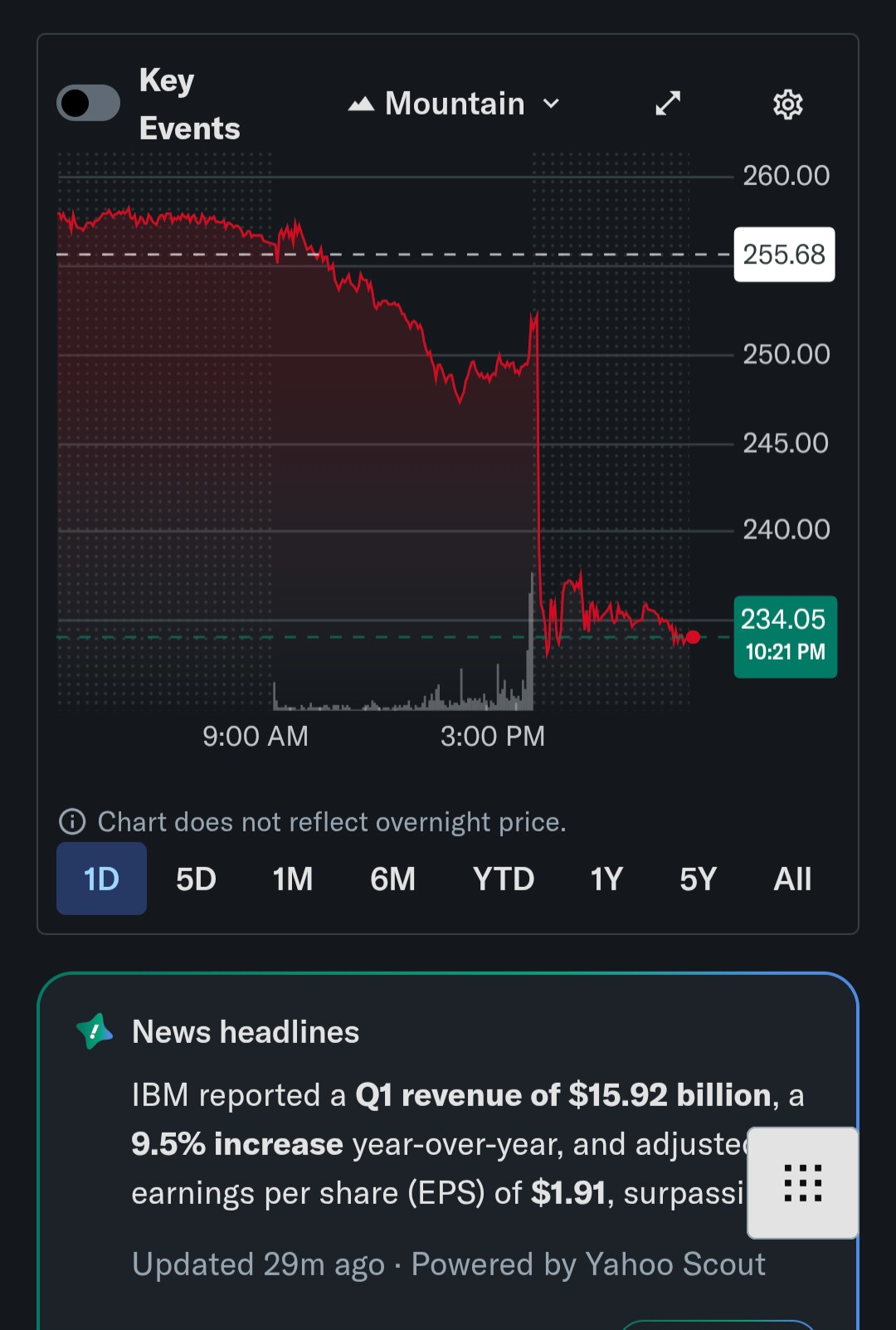The width and height of the screenshot is (896, 1330).
Task: Open chart settings gear
Action: point(787,105)
